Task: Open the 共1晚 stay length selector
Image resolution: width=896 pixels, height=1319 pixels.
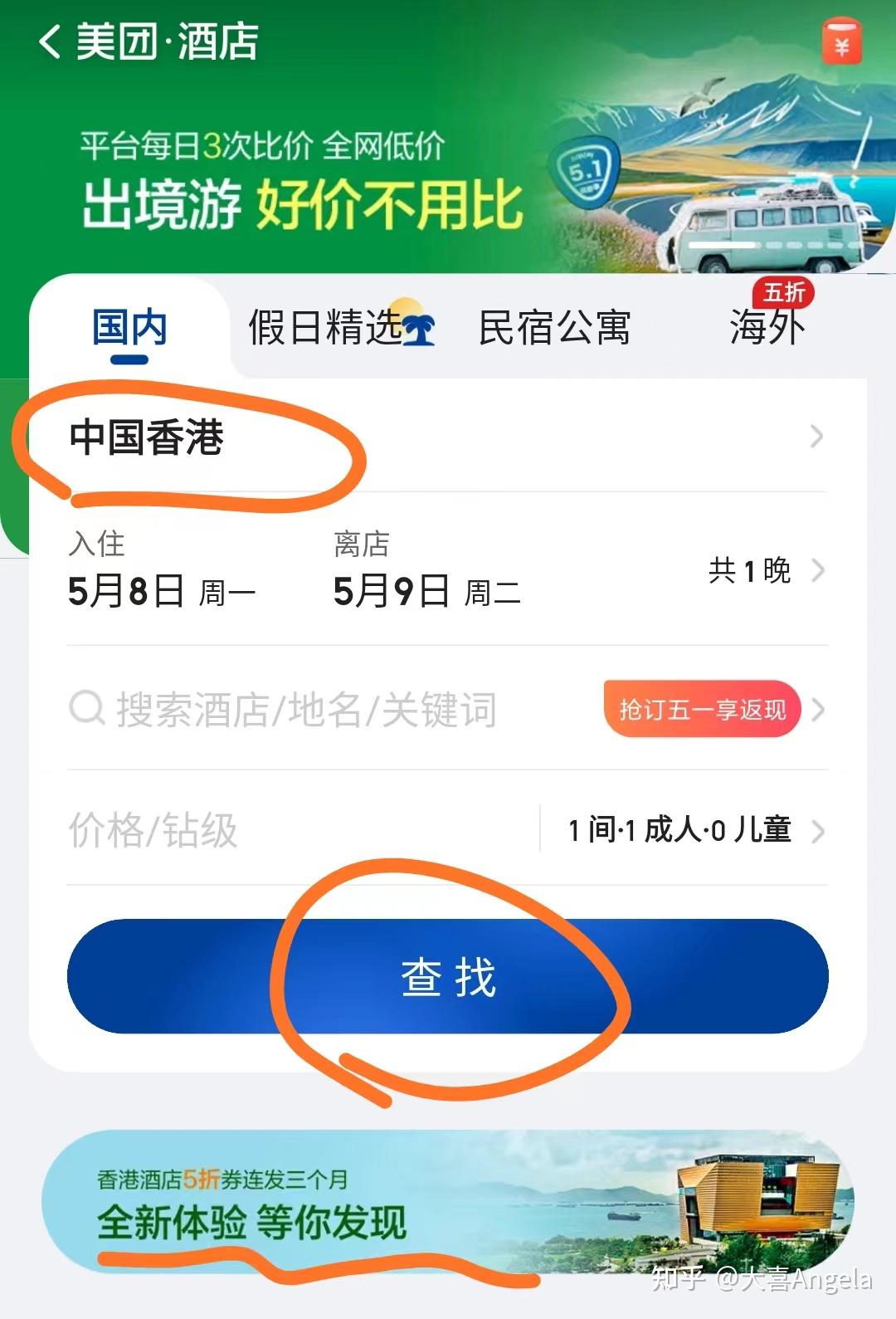Action: pyautogui.click(x=763, y=571)
